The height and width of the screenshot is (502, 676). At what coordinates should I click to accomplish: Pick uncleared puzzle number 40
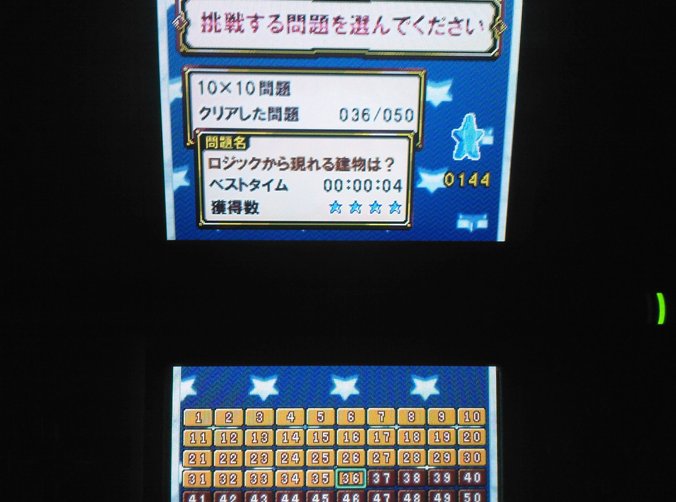click(x=471, y=478)
